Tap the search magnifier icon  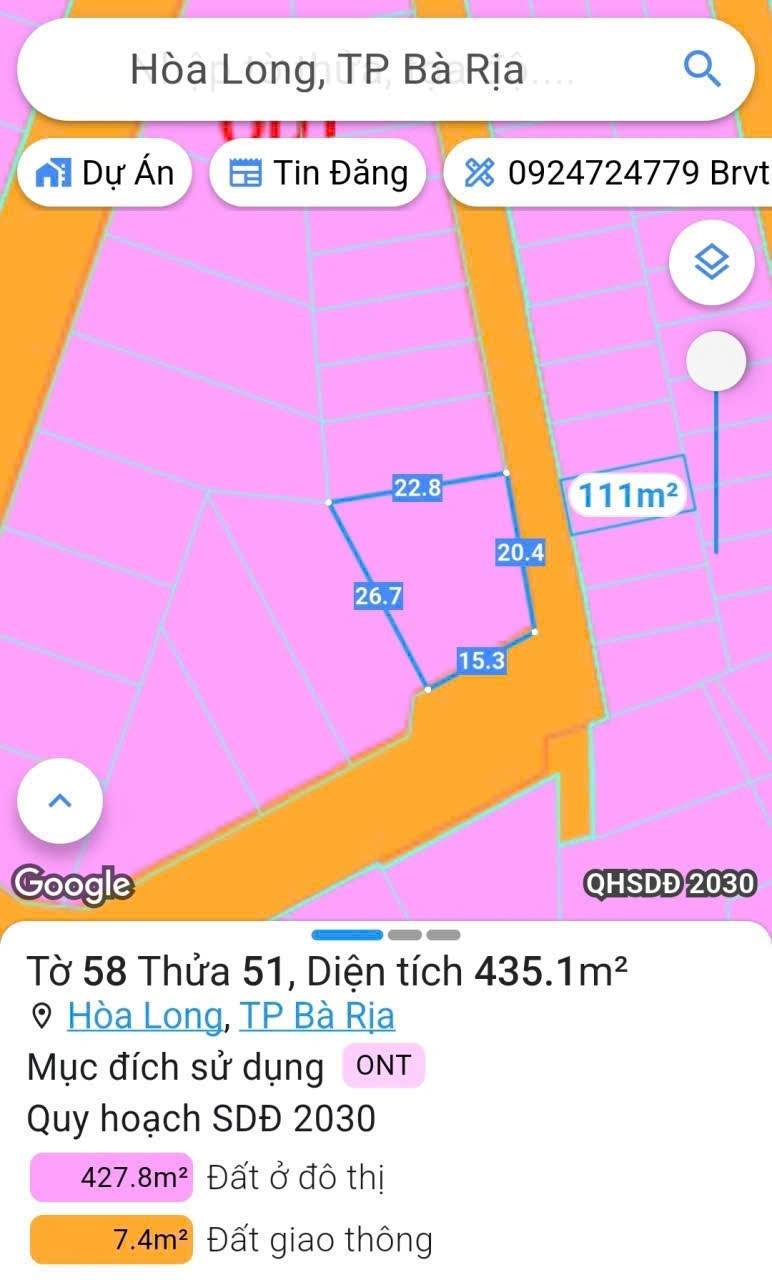tap(704, 68)
